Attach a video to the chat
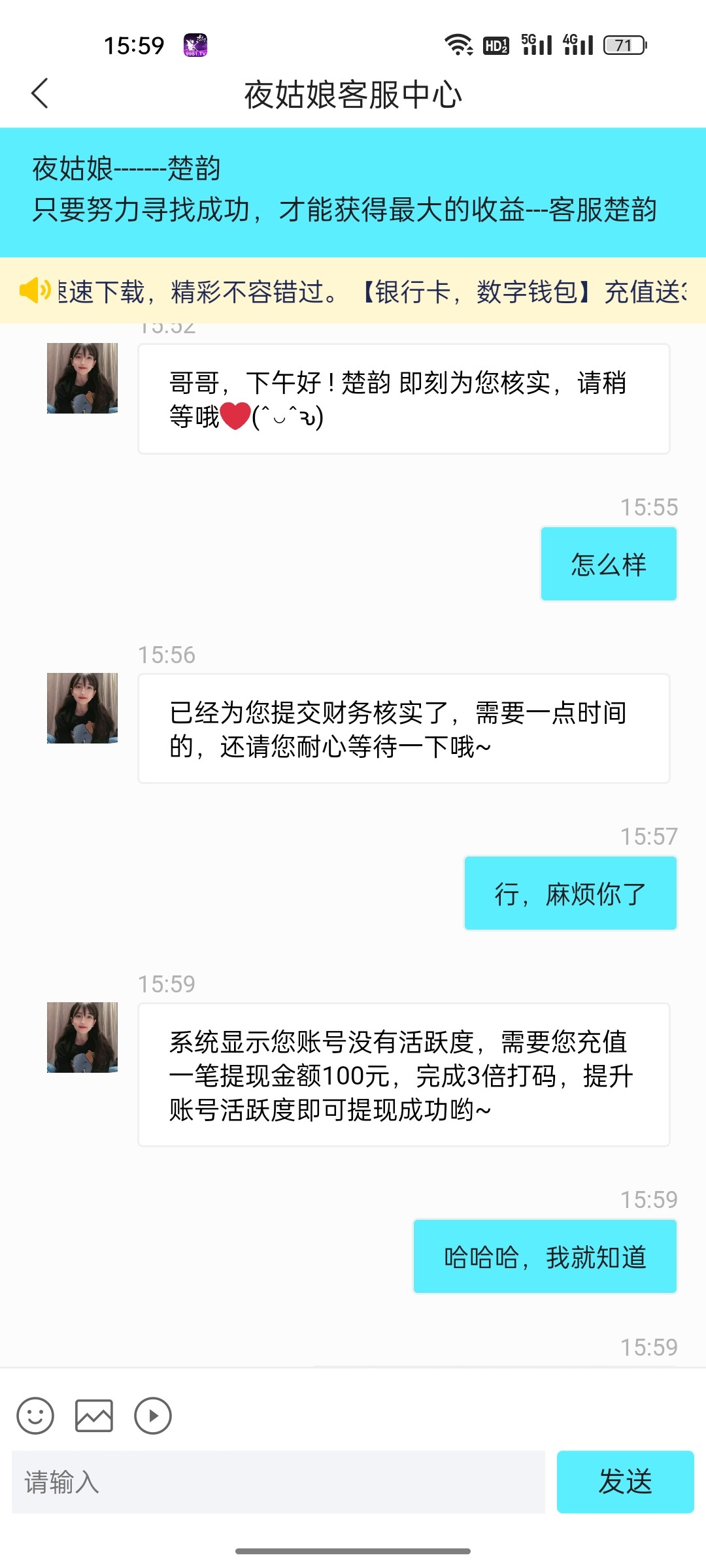Image resolution: width=706 pixels, height=1568 pixels. [x=153, y=1416]
